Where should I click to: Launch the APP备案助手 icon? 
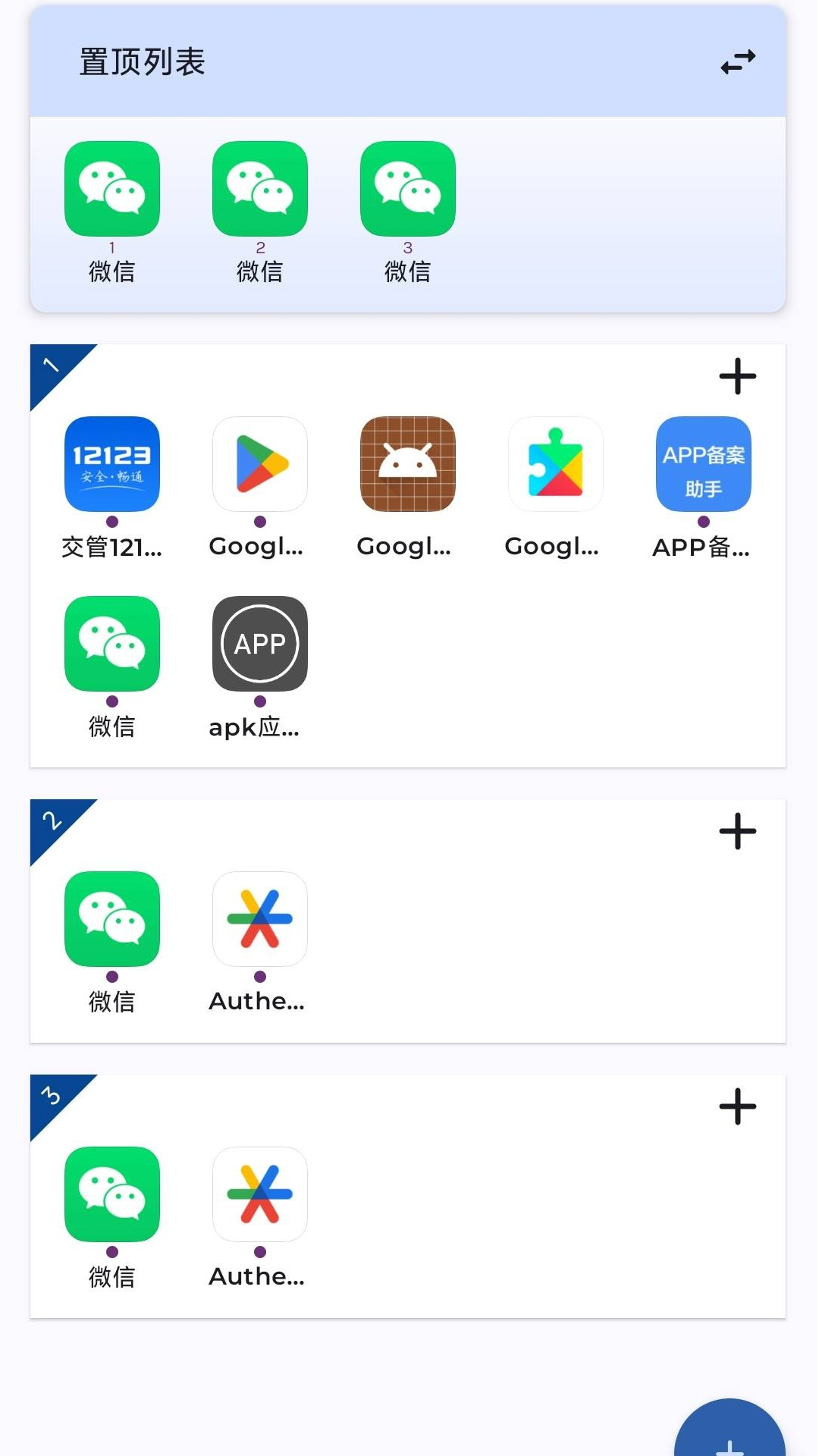[702, 464]
